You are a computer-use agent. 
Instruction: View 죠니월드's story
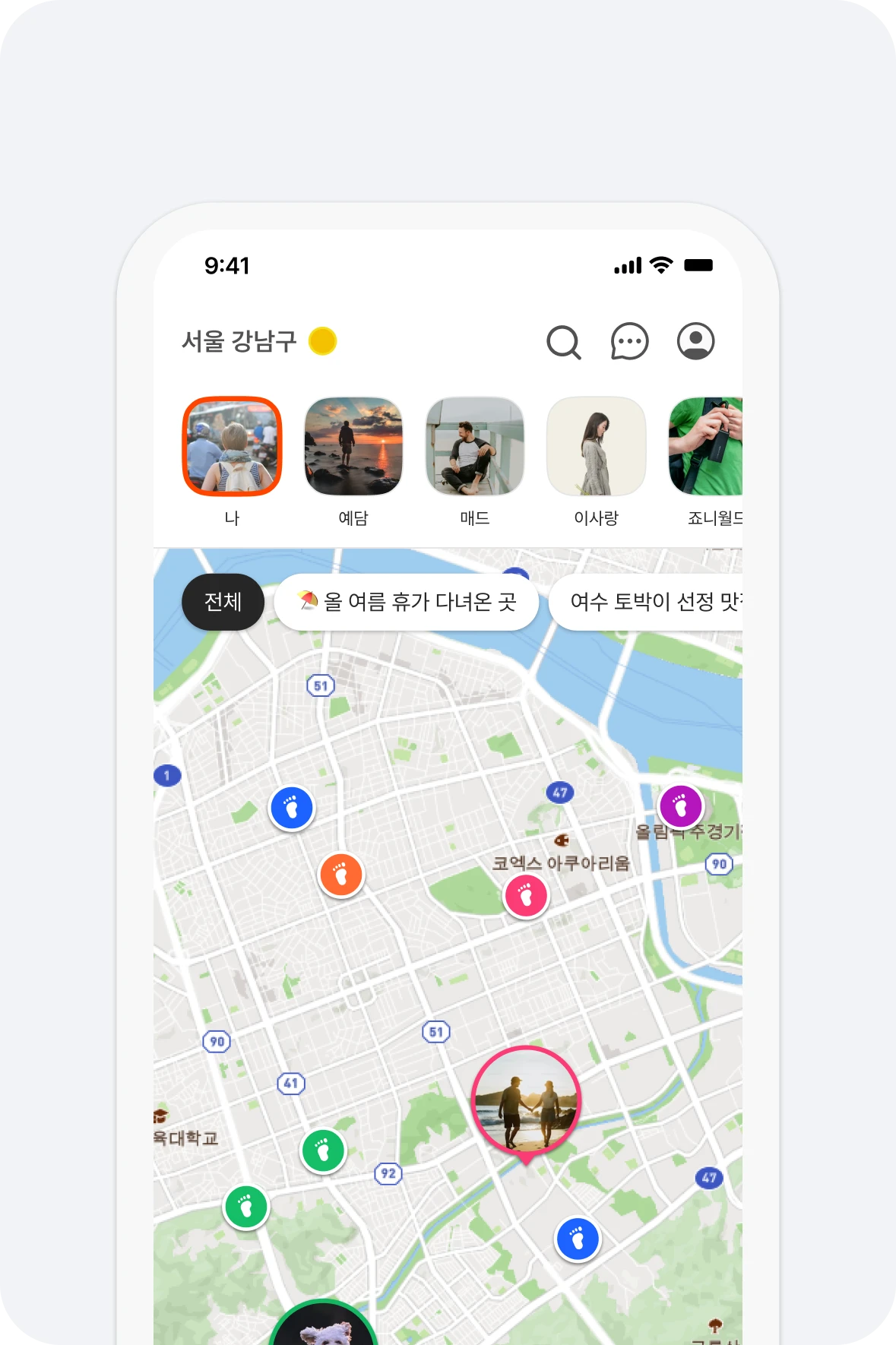click(707, 447)
